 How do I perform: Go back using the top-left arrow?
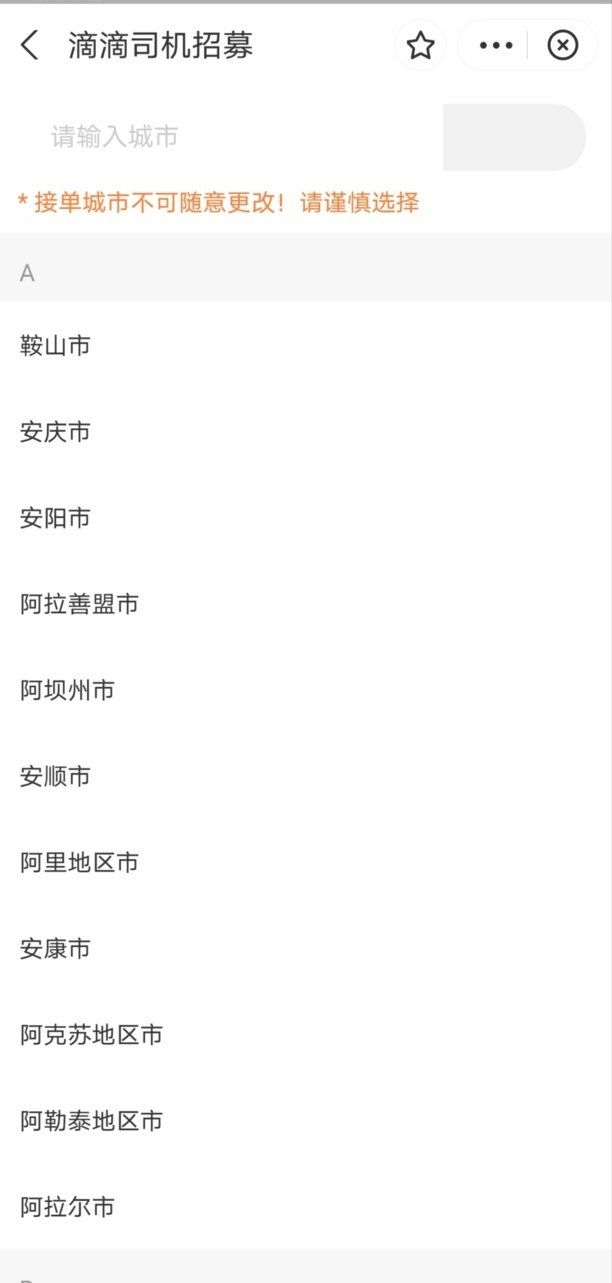[x=30, y=45]
